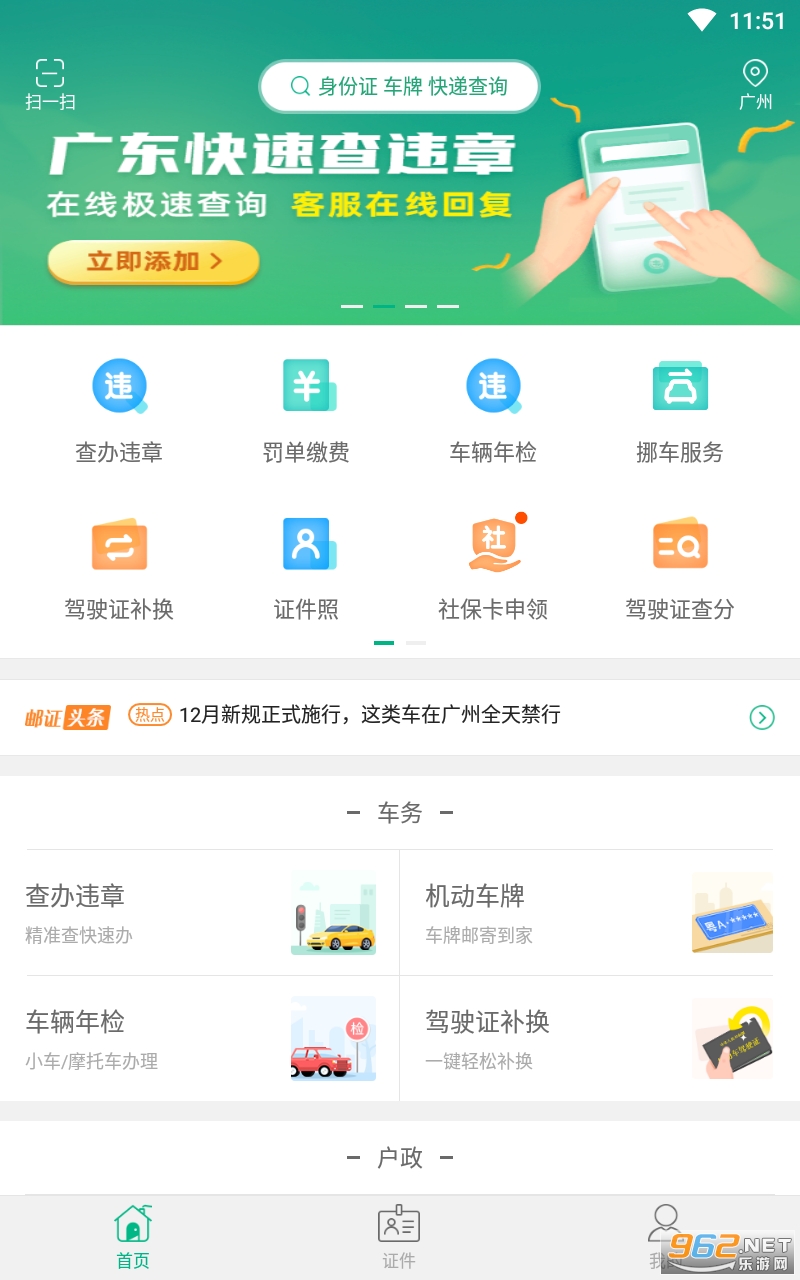Open 车辆年检 in the icon grid
The image size is (800, 1280).
493,412
